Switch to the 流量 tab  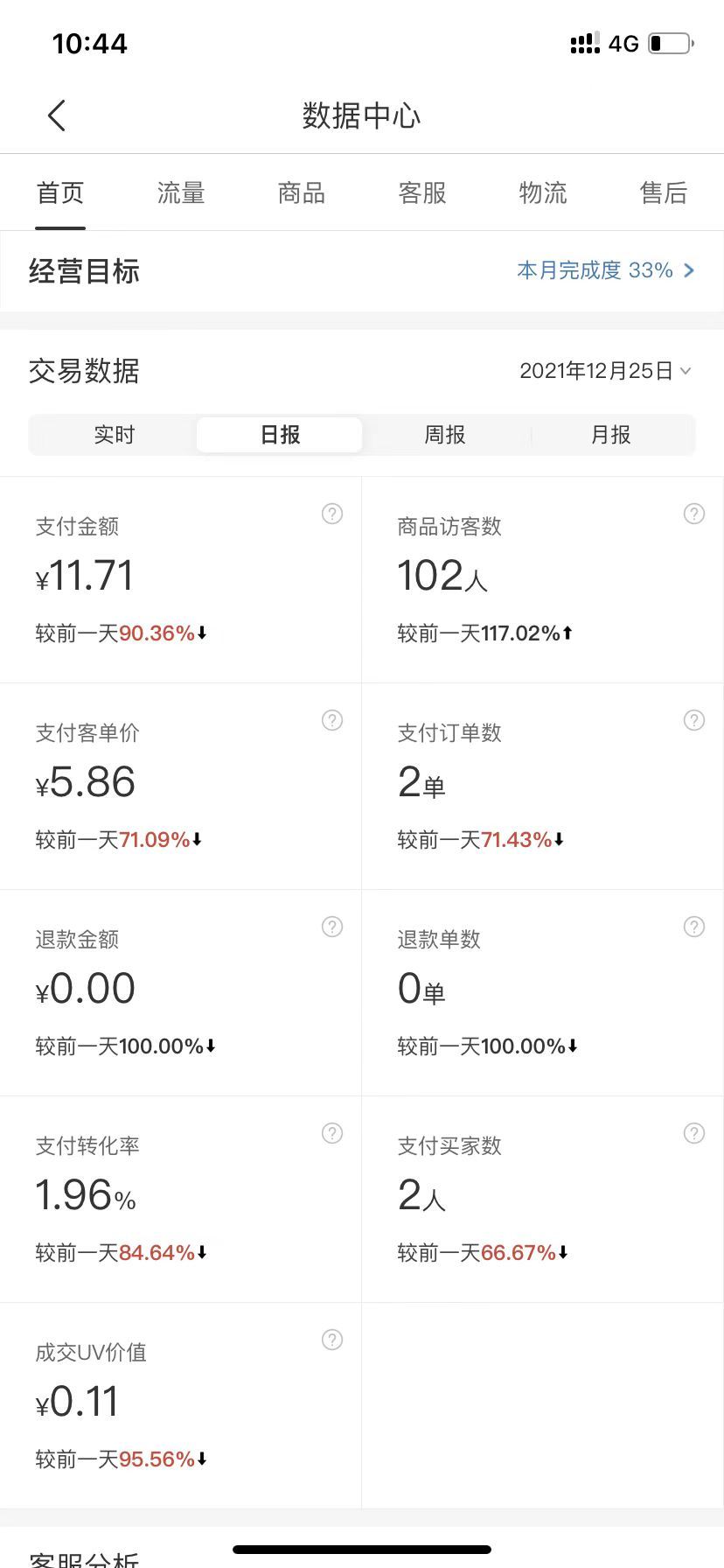[x=181, y=192]
